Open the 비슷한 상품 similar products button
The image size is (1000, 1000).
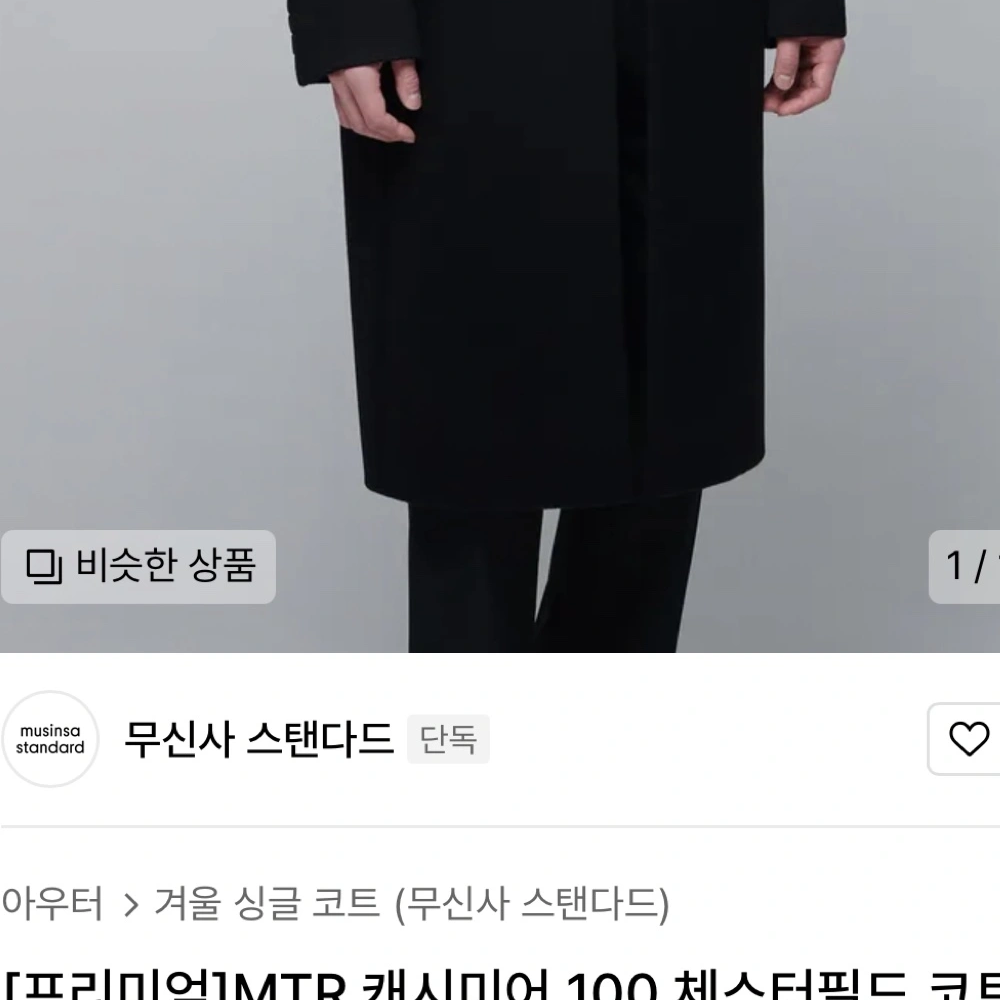pyautogui.click(x=139, y=567)
